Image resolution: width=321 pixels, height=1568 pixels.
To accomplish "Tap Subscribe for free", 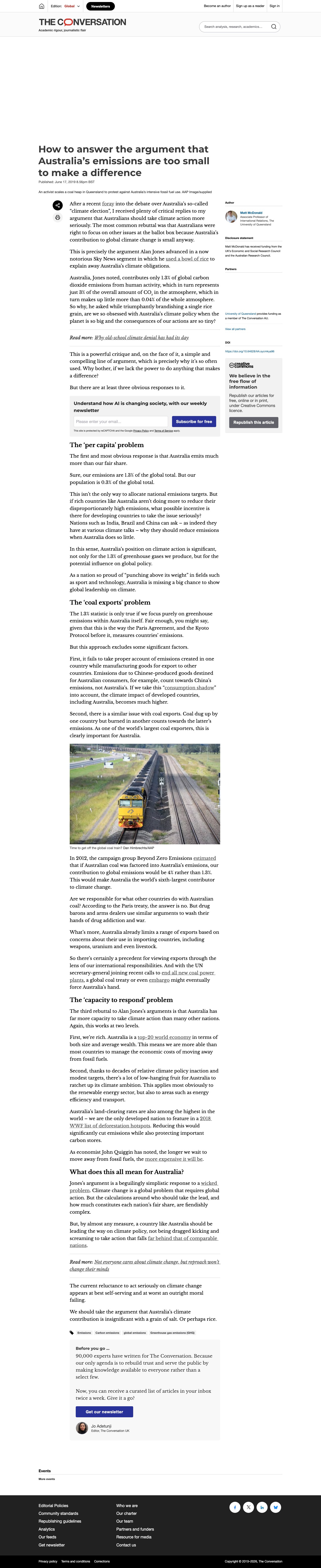I will (194, 421).
